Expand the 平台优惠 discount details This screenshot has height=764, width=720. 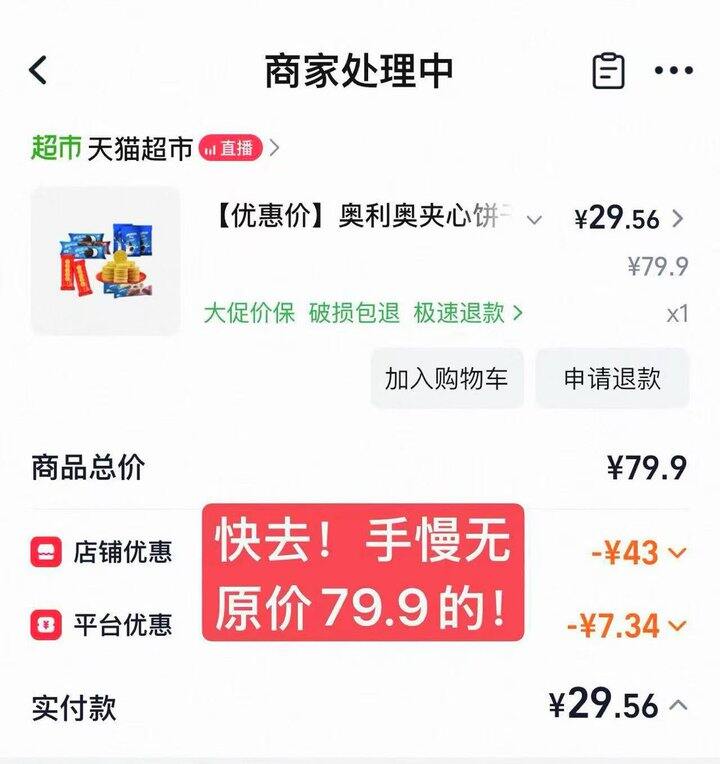point(677,626)
